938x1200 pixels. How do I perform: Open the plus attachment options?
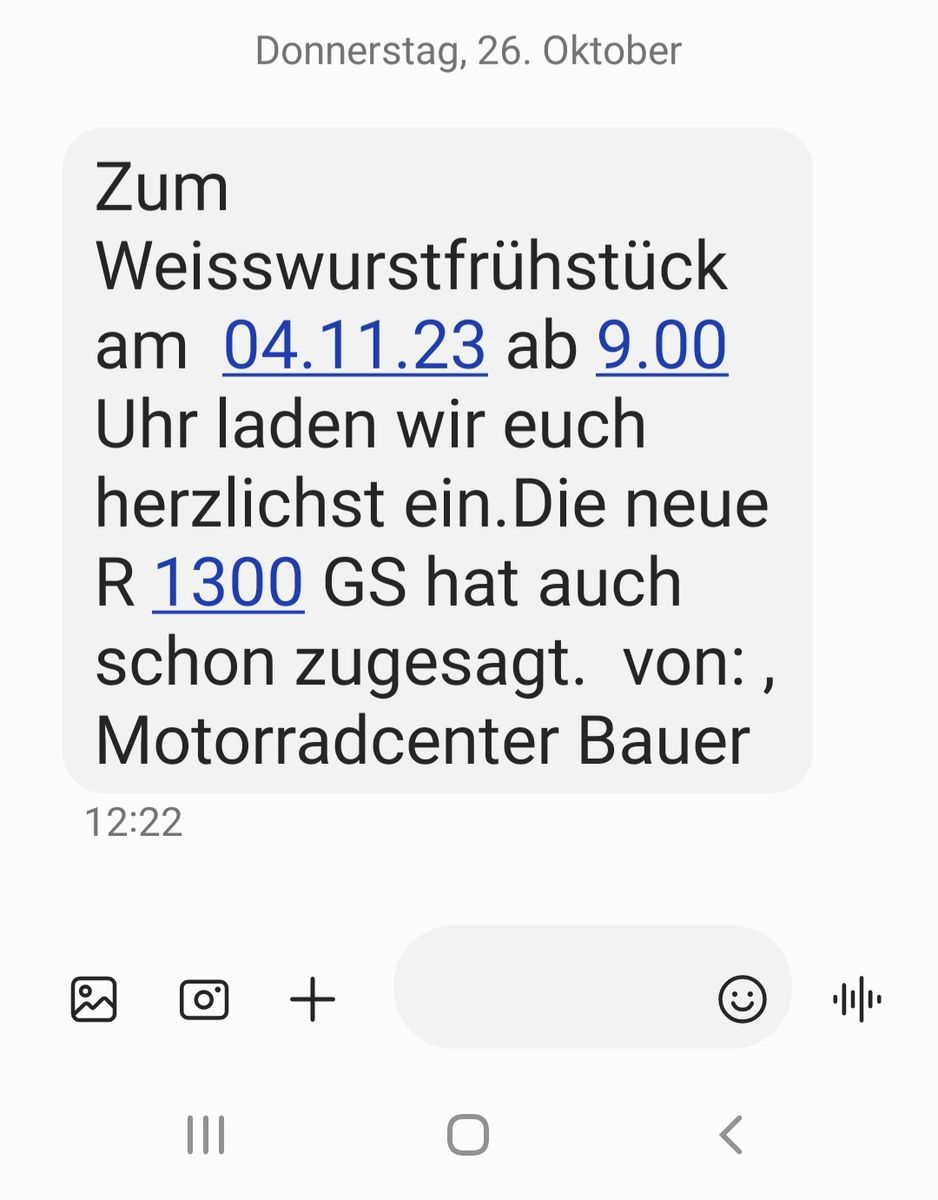pyautogui.click(x=312, y=999)
